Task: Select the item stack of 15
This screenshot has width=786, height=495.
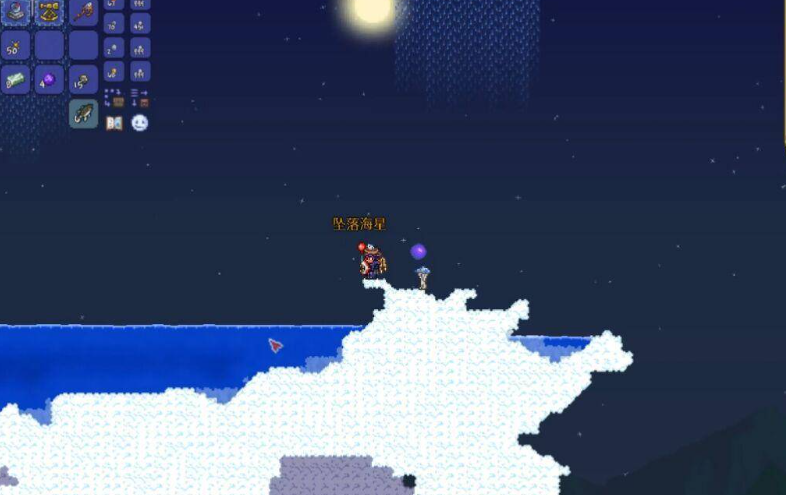Action: click(83, 80)
